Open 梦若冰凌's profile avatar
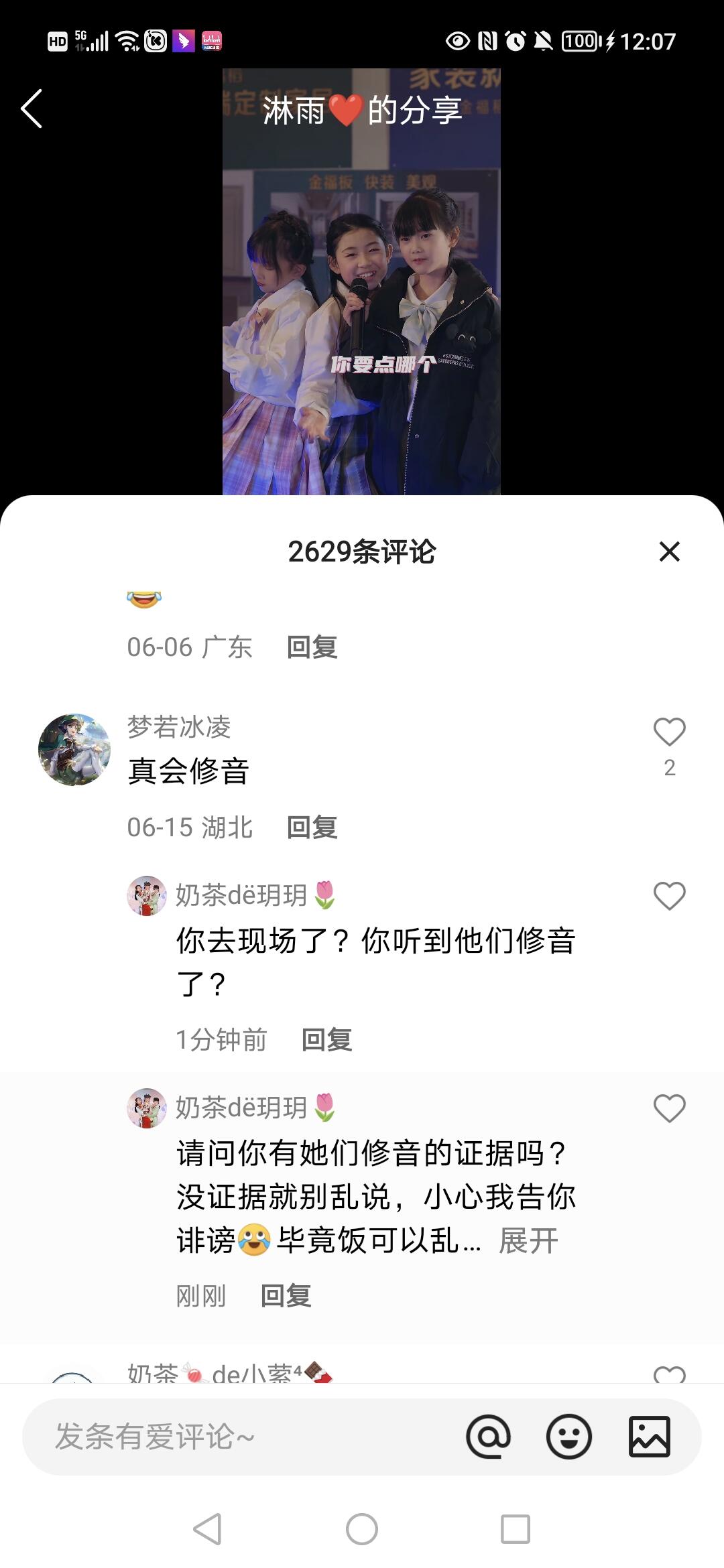This screenshot has width=724, height=1568. (74, 749)
